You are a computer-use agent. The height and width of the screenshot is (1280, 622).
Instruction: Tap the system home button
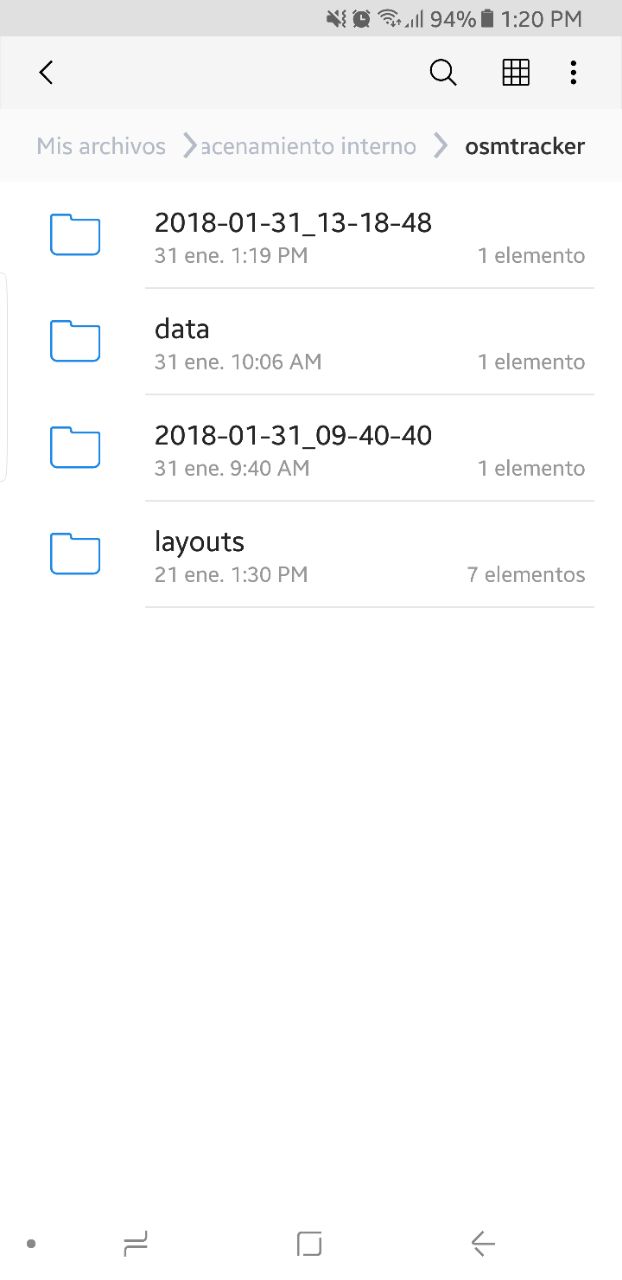tap(309, 1243)
